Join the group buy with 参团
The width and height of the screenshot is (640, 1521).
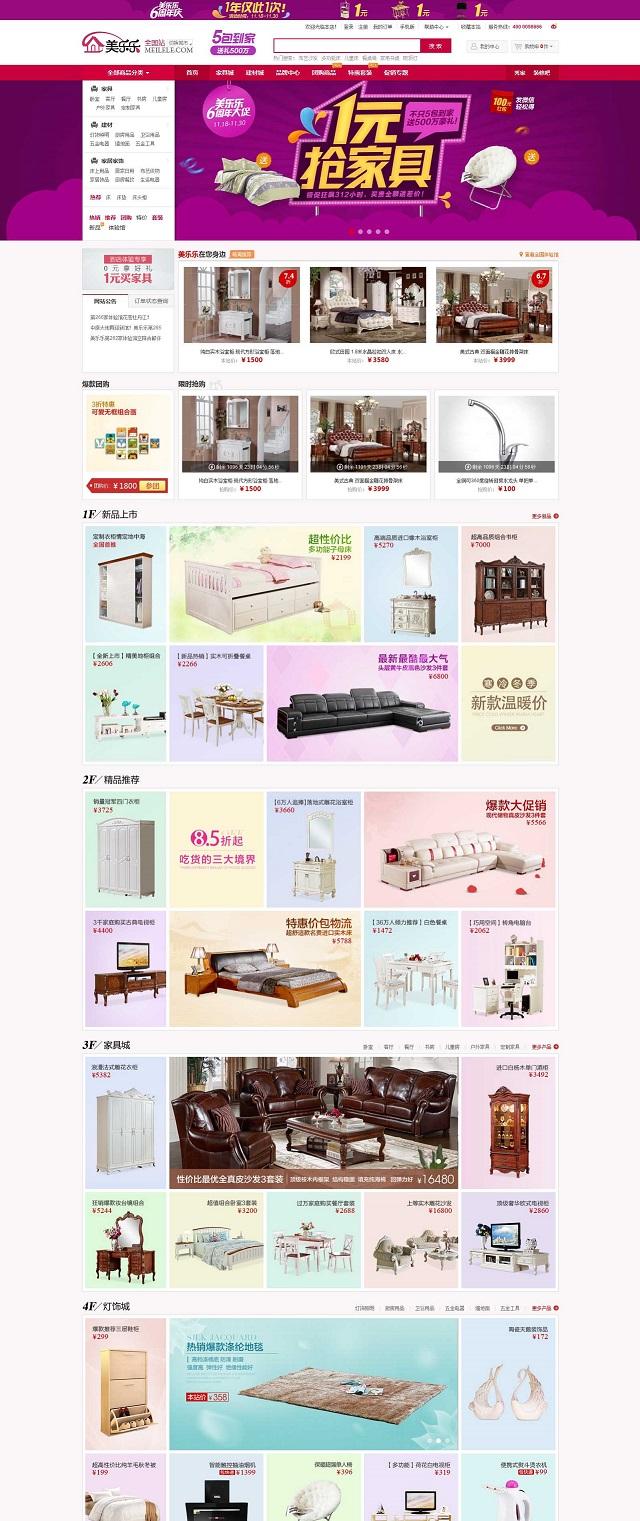tap(152, 485)
